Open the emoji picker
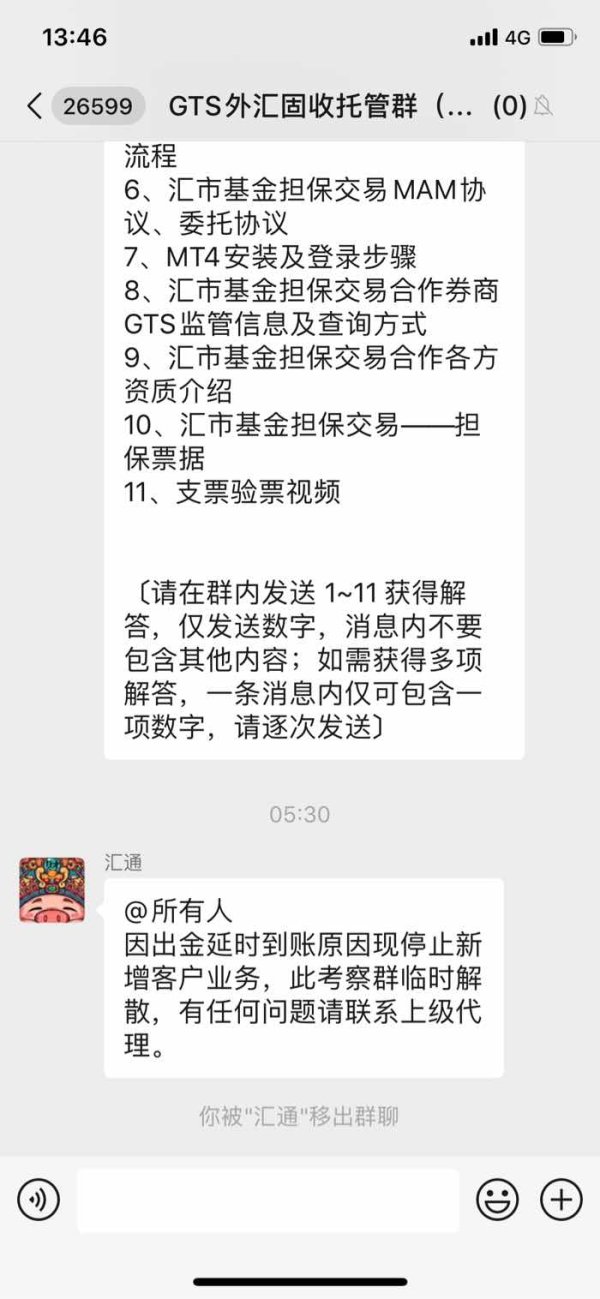 tap(497, 1199)
